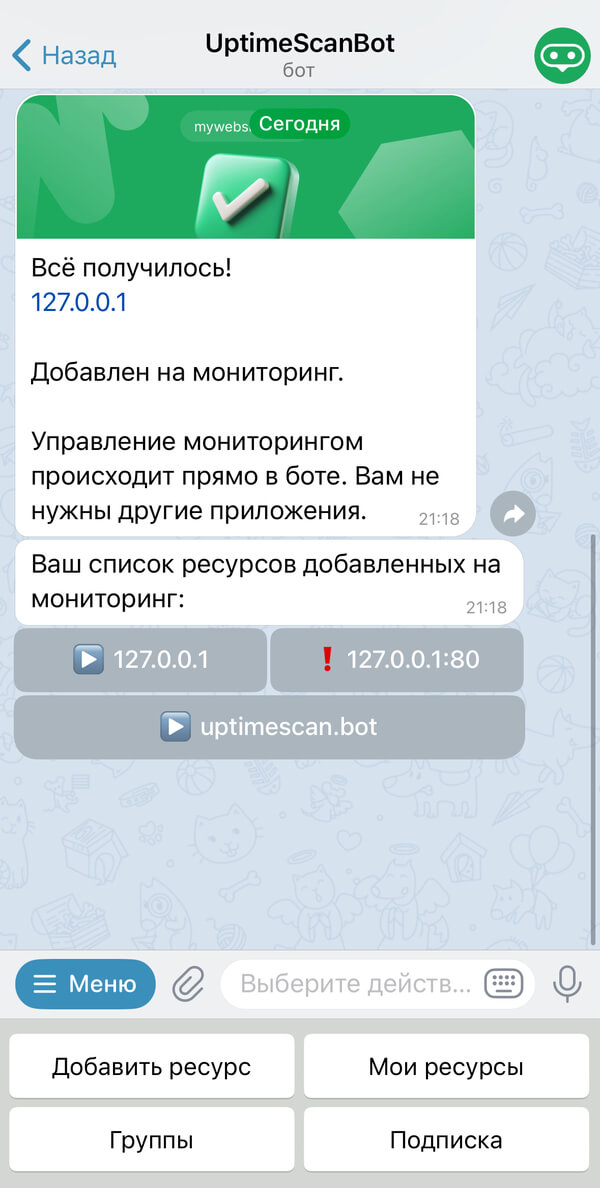Choose Добавить ресурс
This screenshot has height=1188, width=600.
tap(152, 1067)
